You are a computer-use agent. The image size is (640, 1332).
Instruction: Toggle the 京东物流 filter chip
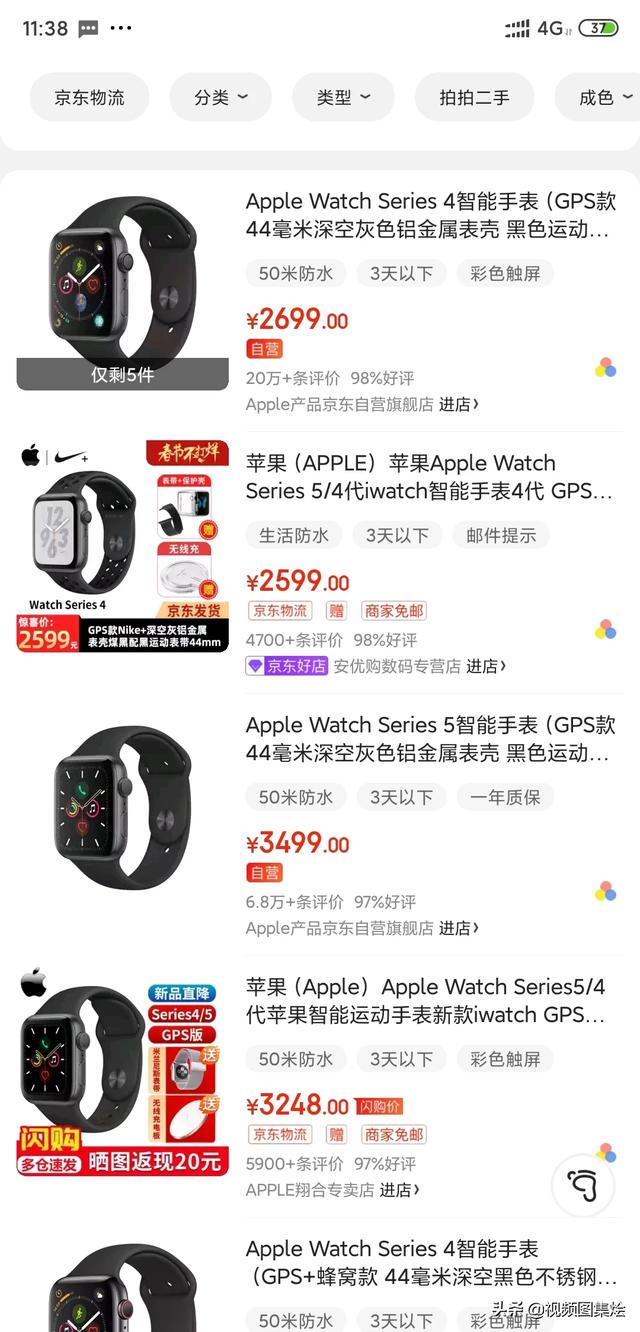point(89,97)
